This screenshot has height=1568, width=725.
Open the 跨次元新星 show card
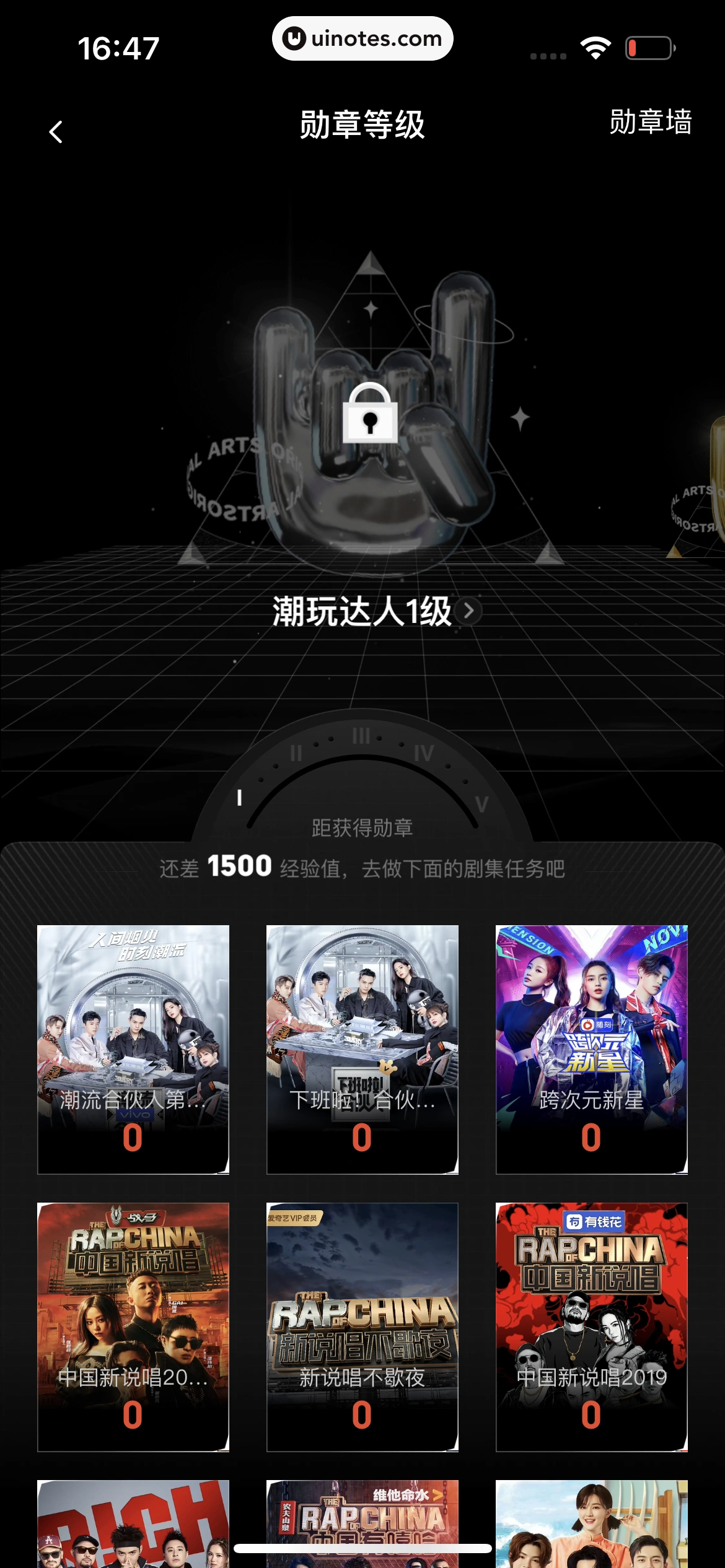click(592, 1049)
